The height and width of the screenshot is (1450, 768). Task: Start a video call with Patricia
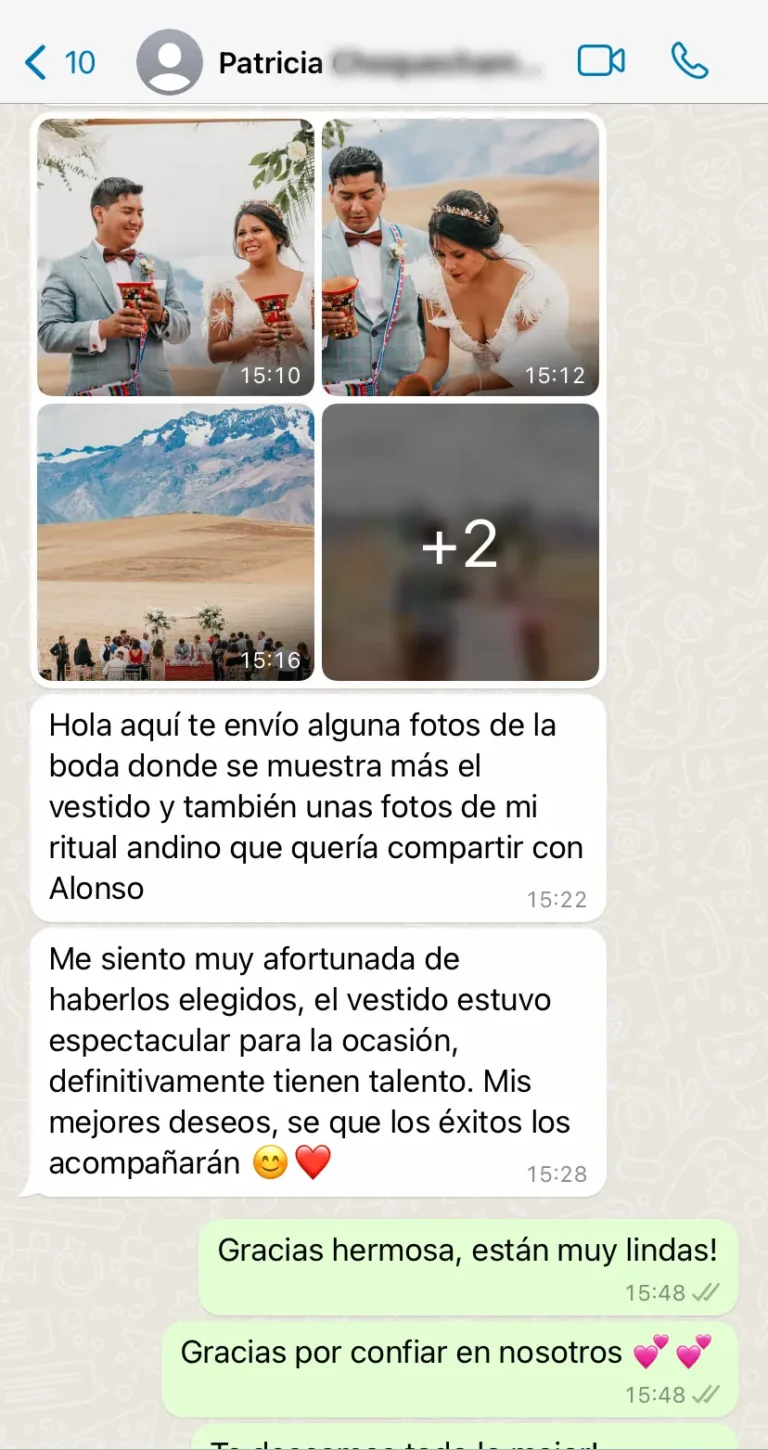tap(601, 62)
